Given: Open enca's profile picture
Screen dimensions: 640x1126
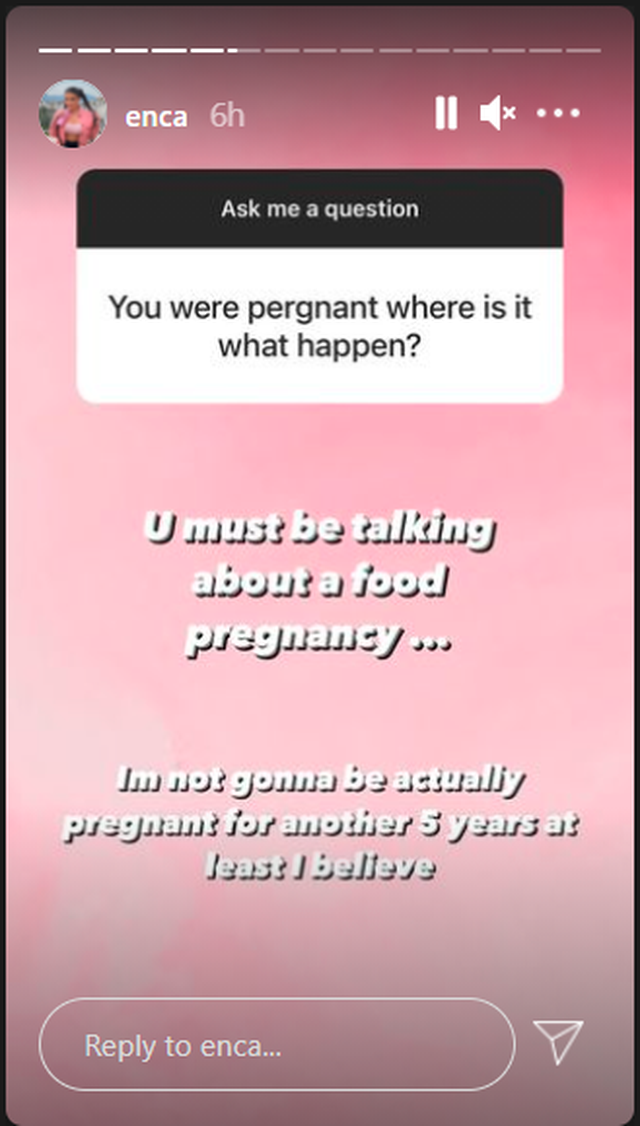Looking at the screenshot, I should [x=73, y=114].
